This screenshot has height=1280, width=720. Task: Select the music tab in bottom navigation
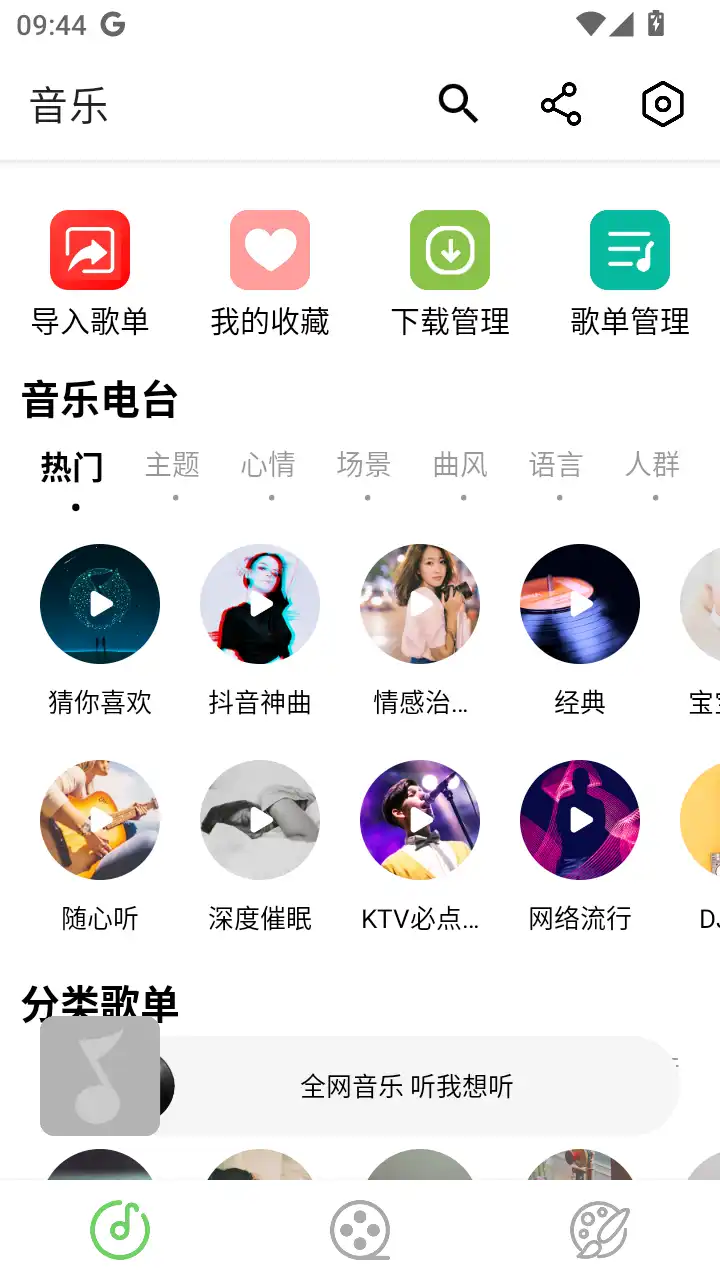[120, 1228]
